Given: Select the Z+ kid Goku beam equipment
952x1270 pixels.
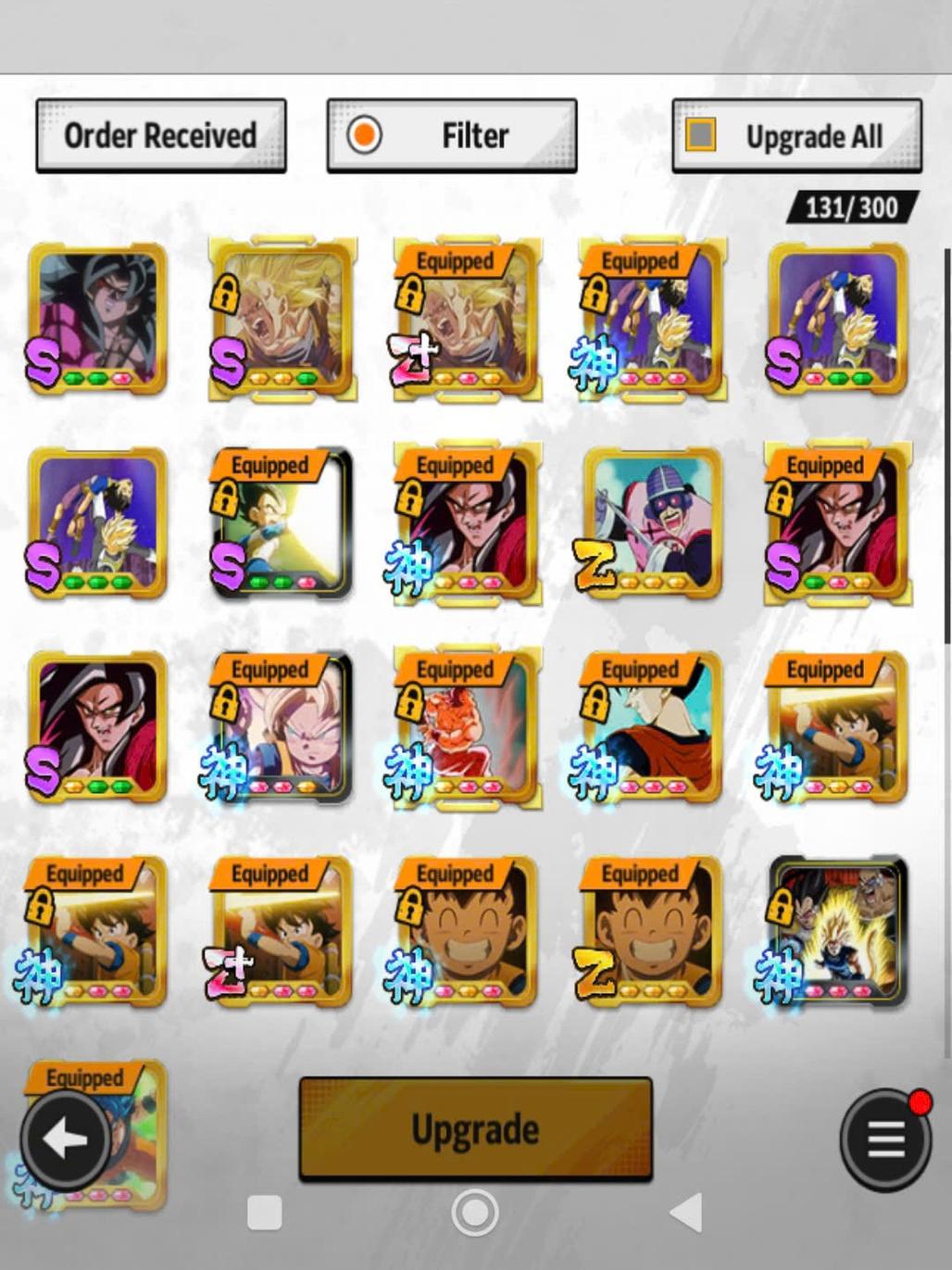Looking at the screenshot, I should tap(282, 931).
